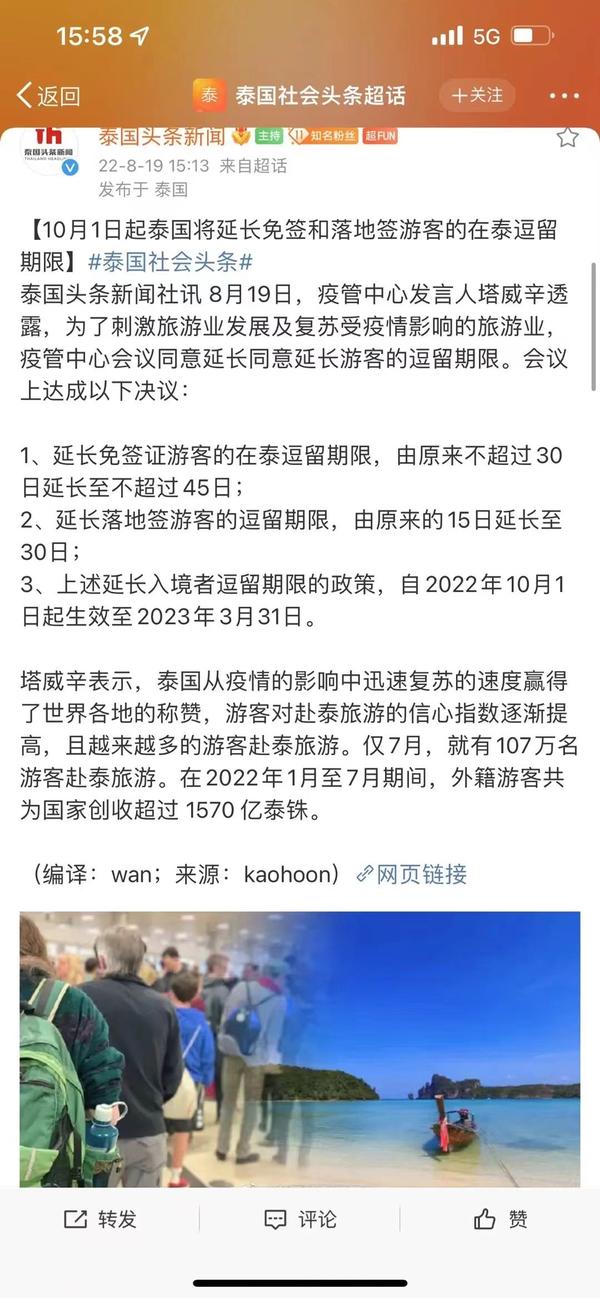
Task: Open the 泰国社会头条超话 topic title
Action: coord(320,96)
